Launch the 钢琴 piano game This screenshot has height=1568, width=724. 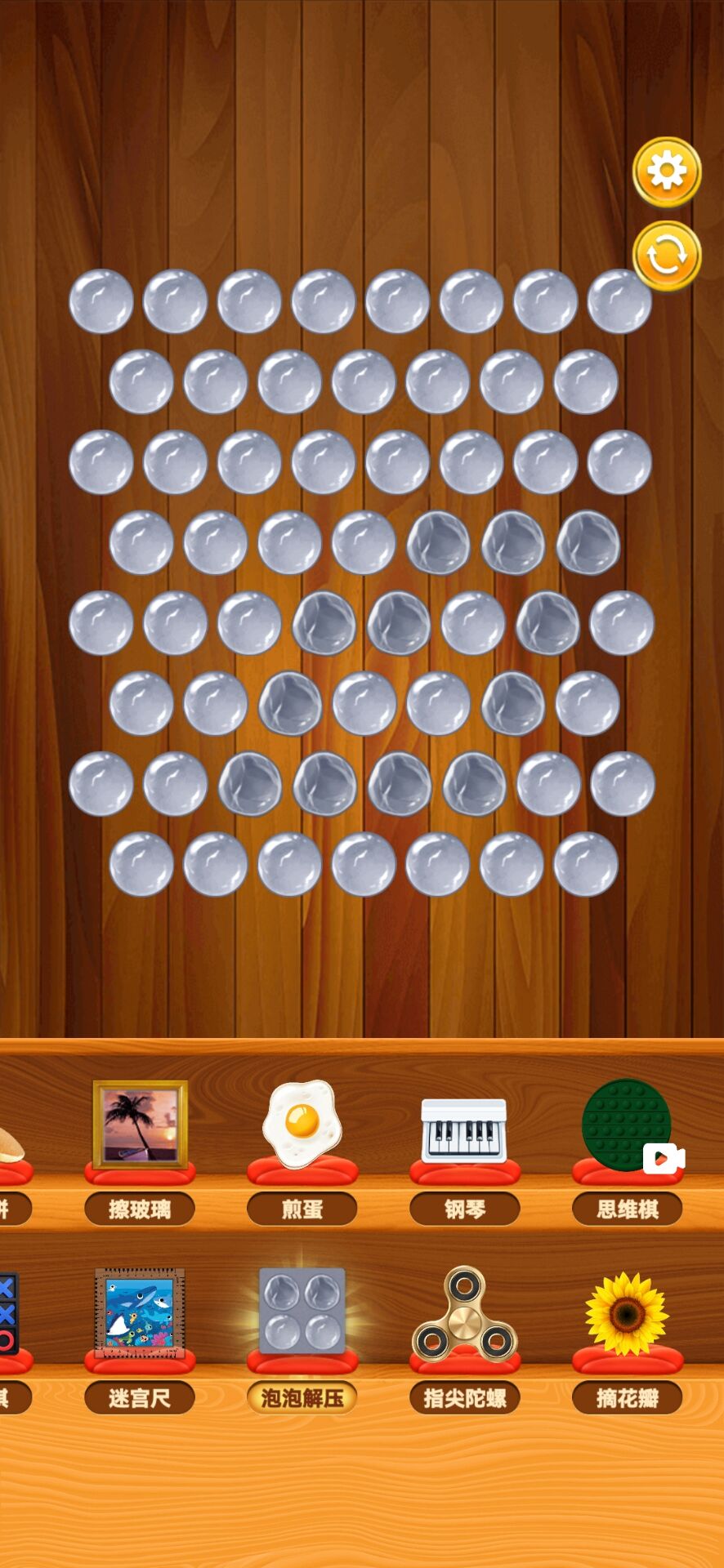tap(464, 1129)
